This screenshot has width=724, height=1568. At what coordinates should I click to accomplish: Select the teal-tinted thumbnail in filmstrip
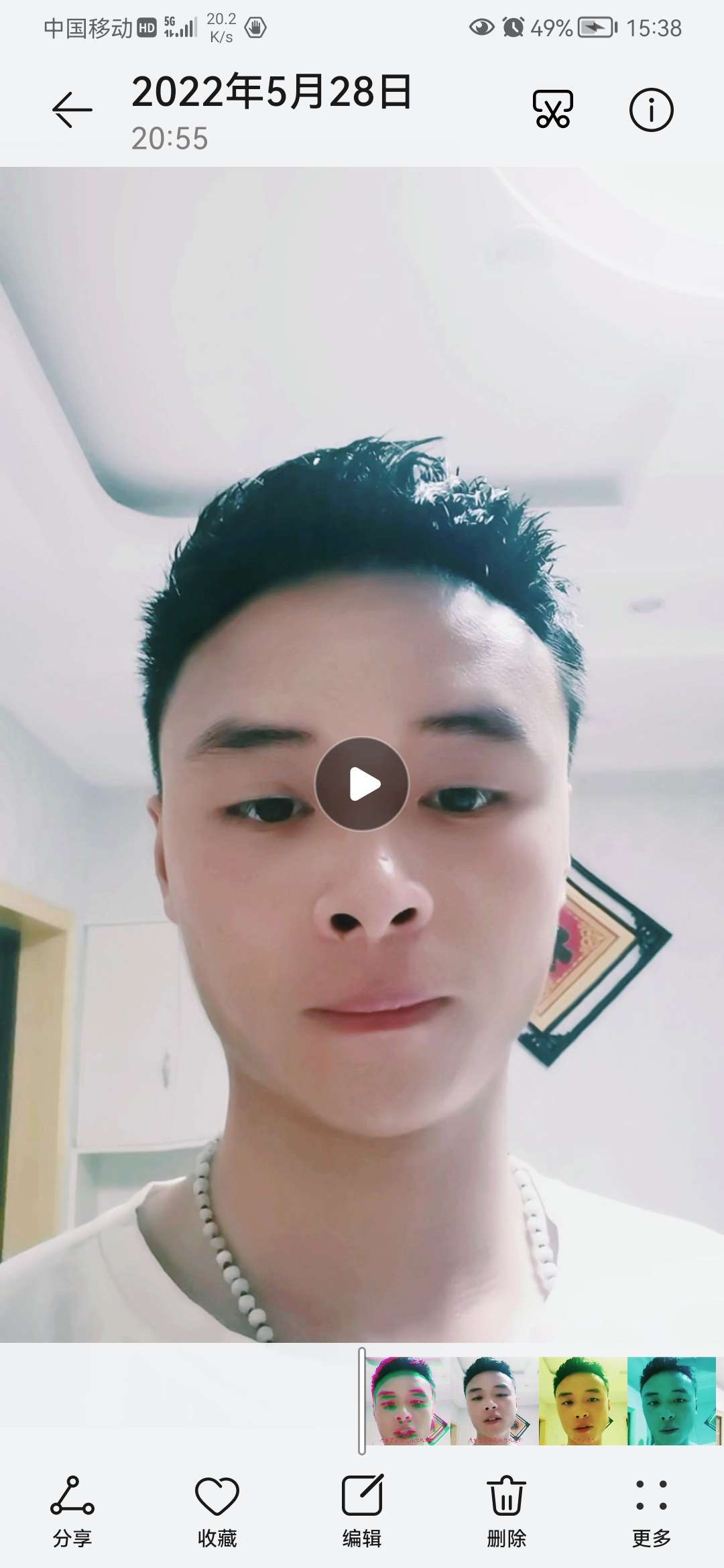[x=672, y=1400]
